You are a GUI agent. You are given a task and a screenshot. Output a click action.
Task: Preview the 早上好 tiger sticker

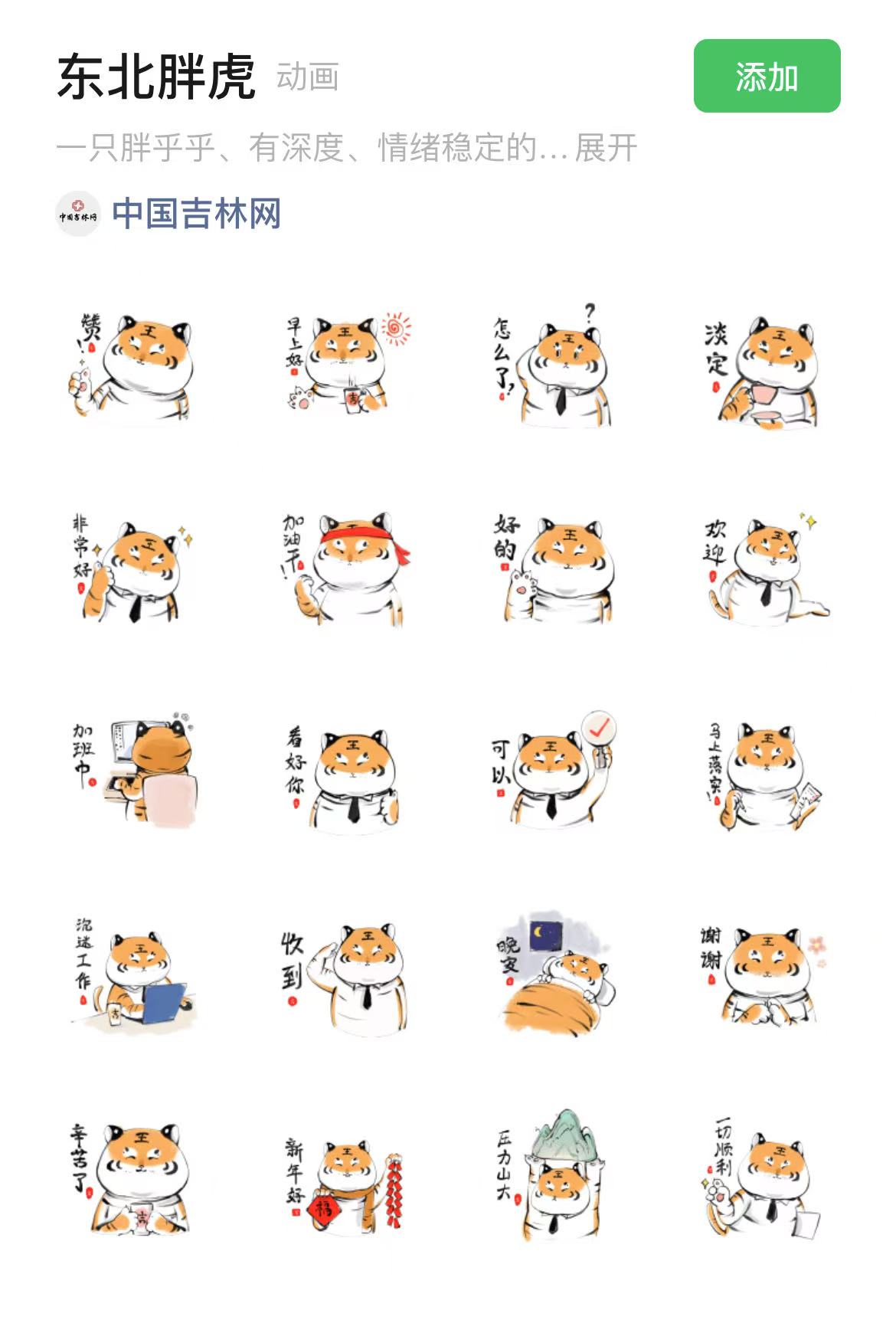click(x=347, y=366)
